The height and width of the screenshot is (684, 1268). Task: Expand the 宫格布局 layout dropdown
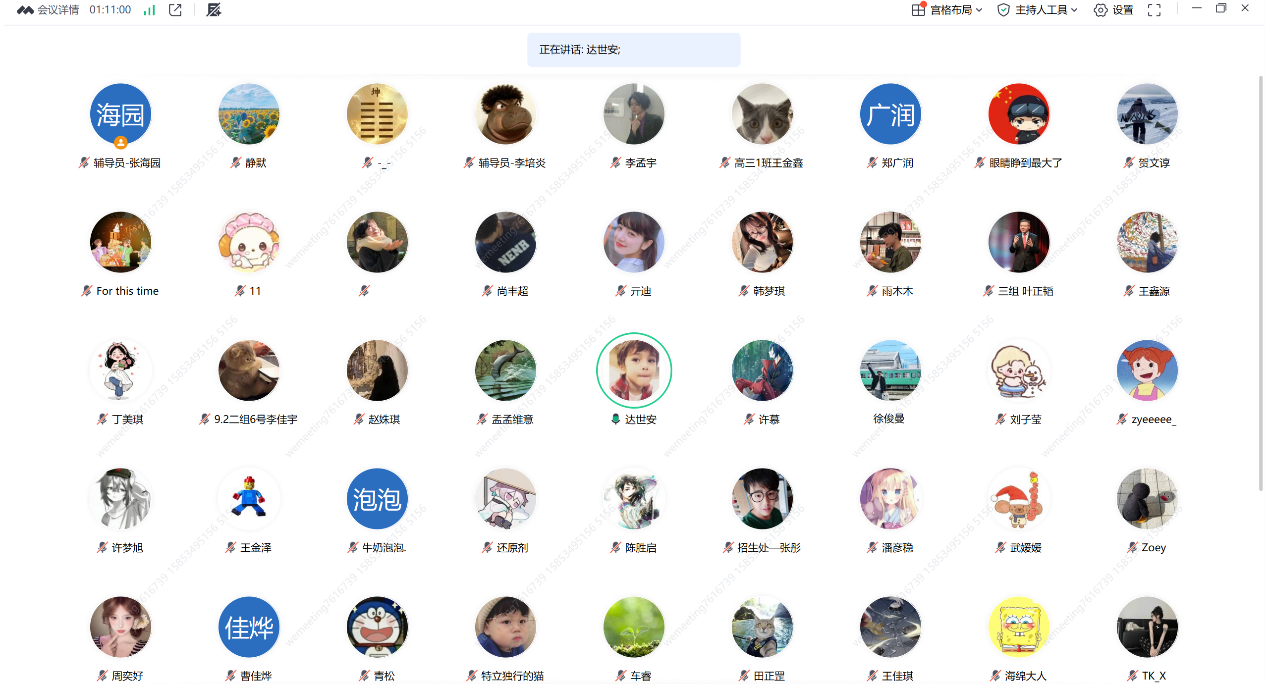click(947, 10)
